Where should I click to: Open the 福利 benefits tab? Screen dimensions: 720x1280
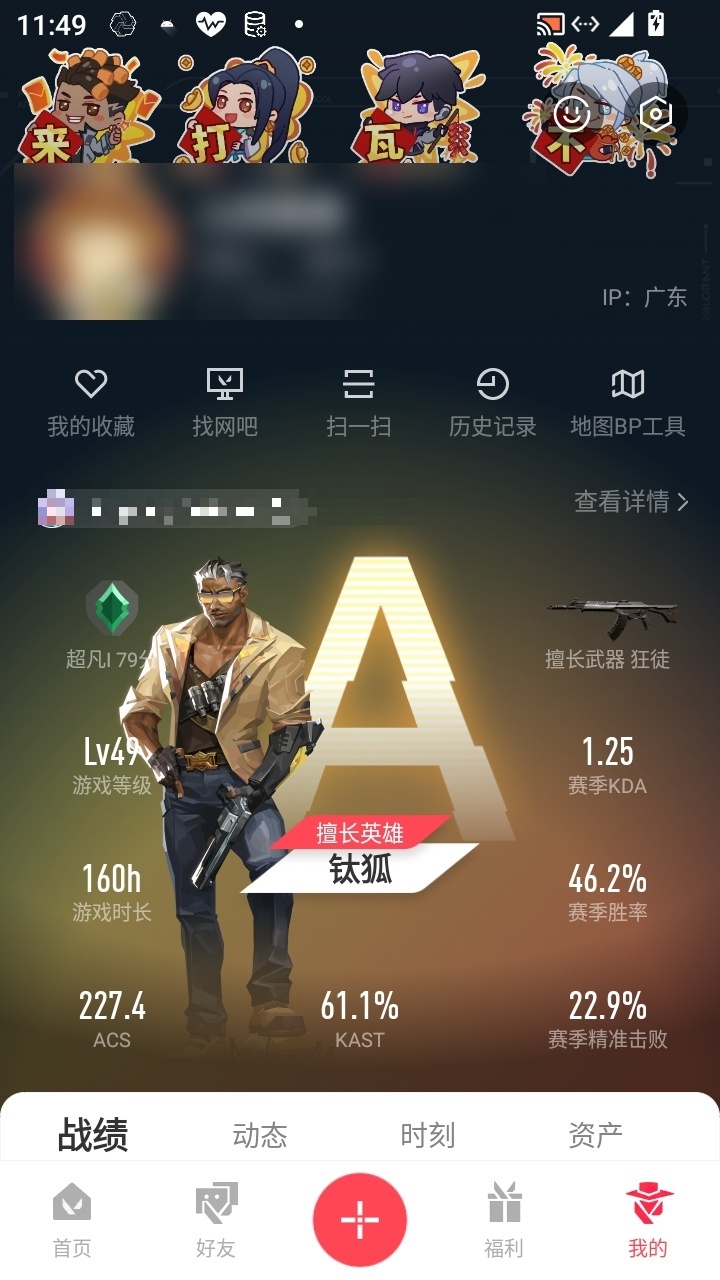pos(504,1220)
